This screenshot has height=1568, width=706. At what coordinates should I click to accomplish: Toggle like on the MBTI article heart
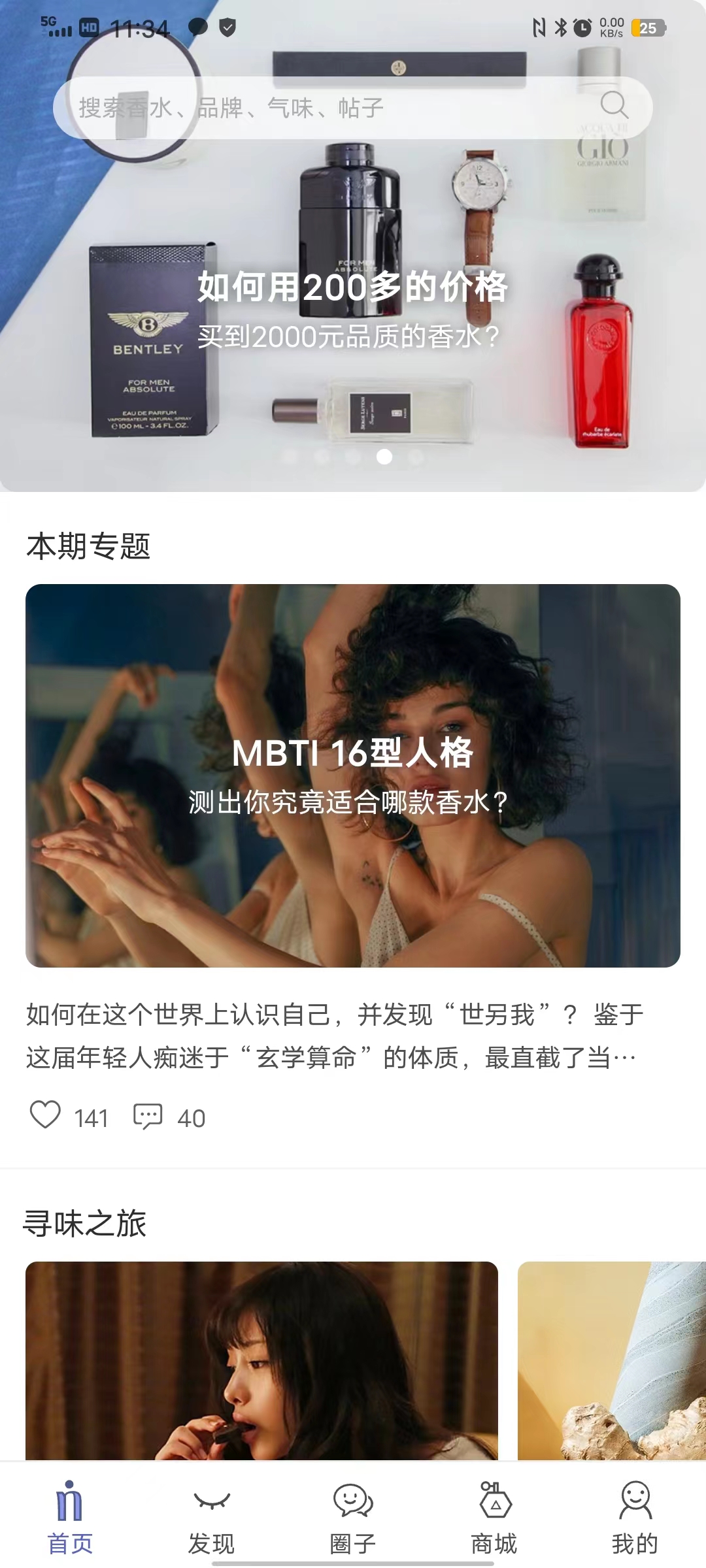pyautogui.click(x=44, y=1113)
